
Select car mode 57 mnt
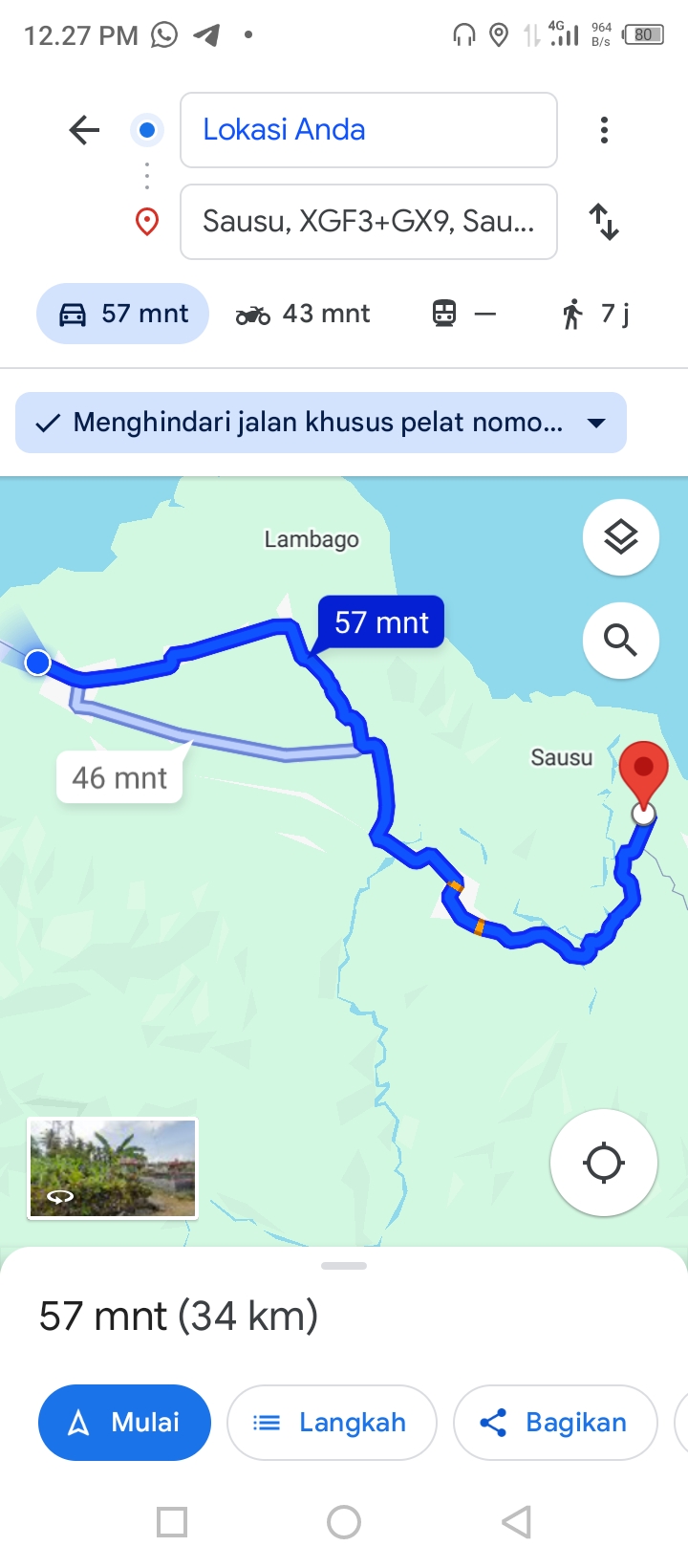(123, 314)
